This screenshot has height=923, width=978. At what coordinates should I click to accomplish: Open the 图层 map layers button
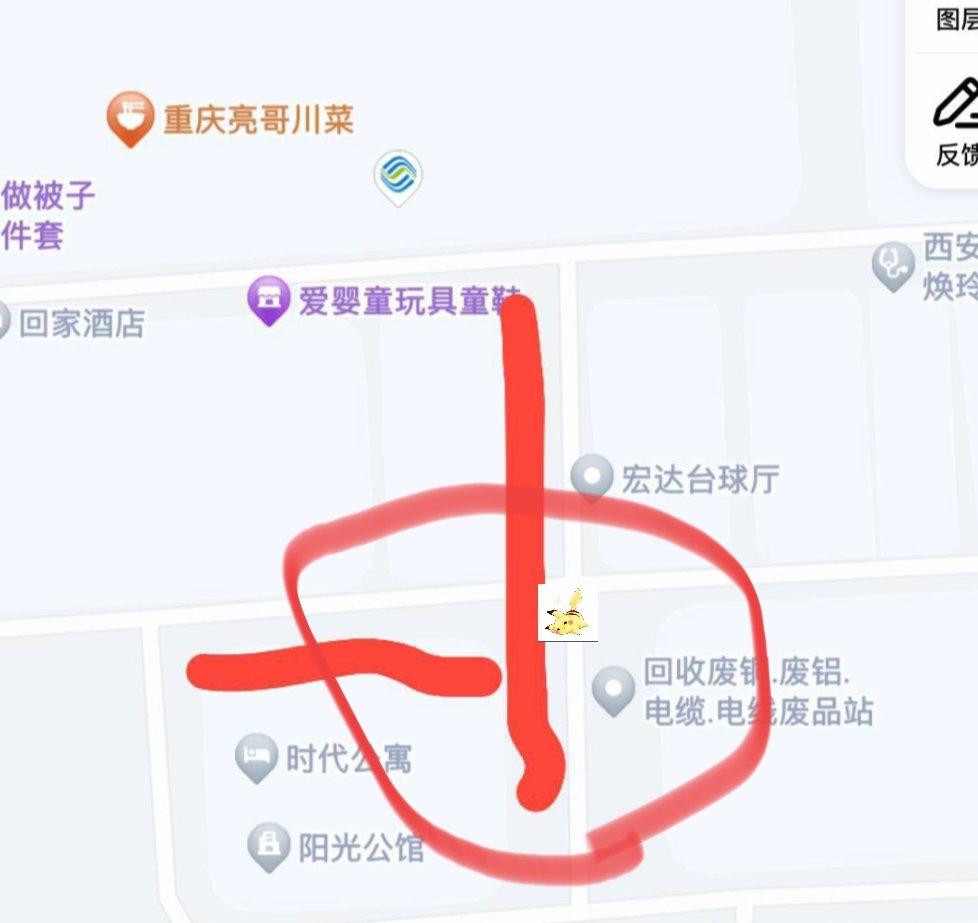point(956,20)
